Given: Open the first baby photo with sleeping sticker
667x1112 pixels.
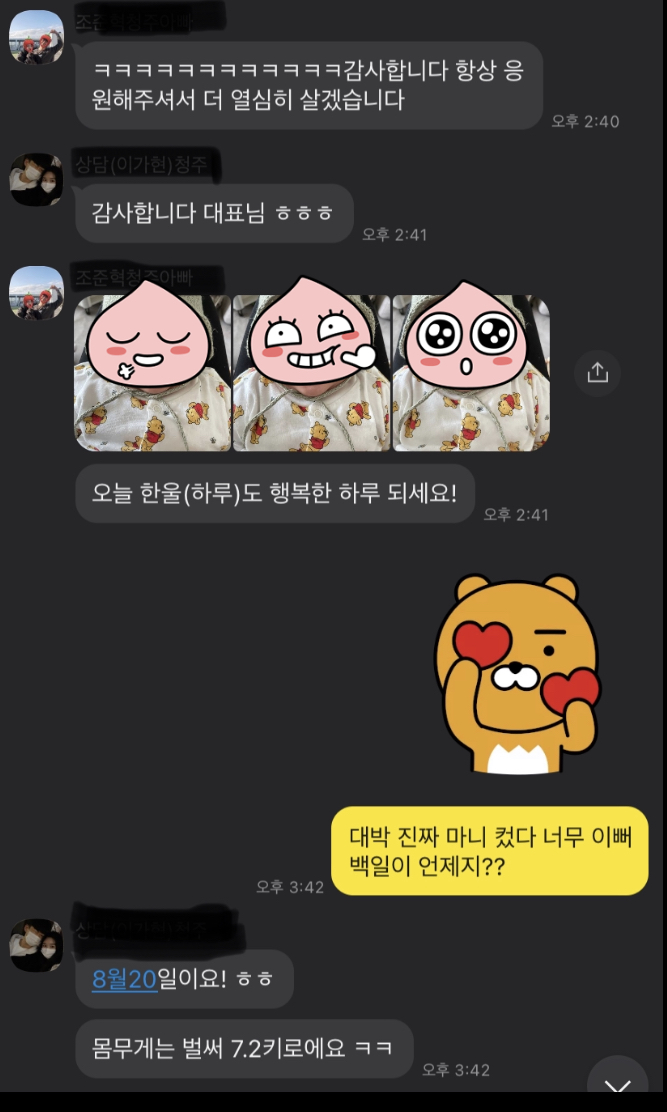Looking at the screenshot, I should click(152, 373).
